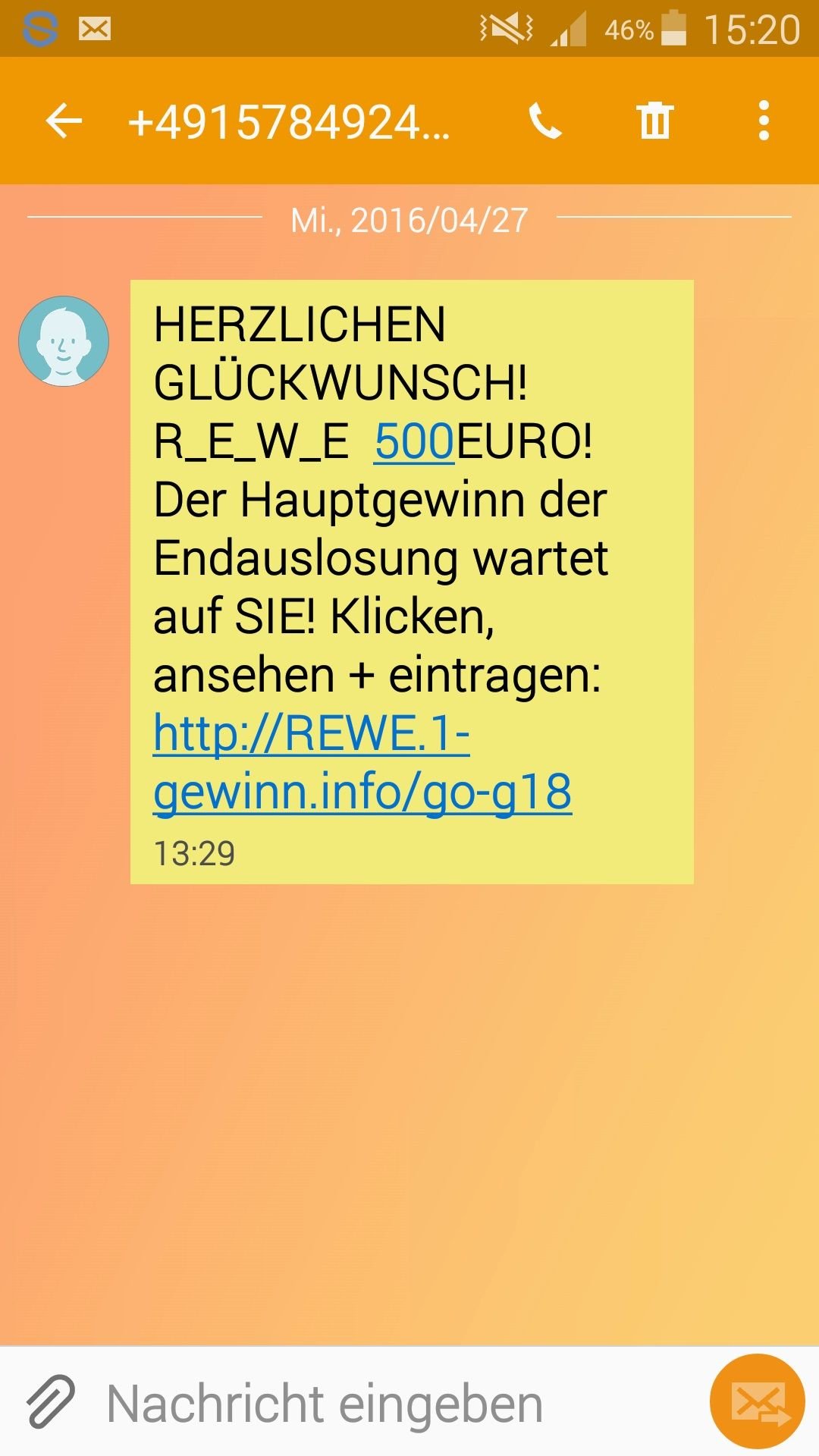Attach a file with the paperclip
Screen dimensions: 819x1456
(51, 1402)
